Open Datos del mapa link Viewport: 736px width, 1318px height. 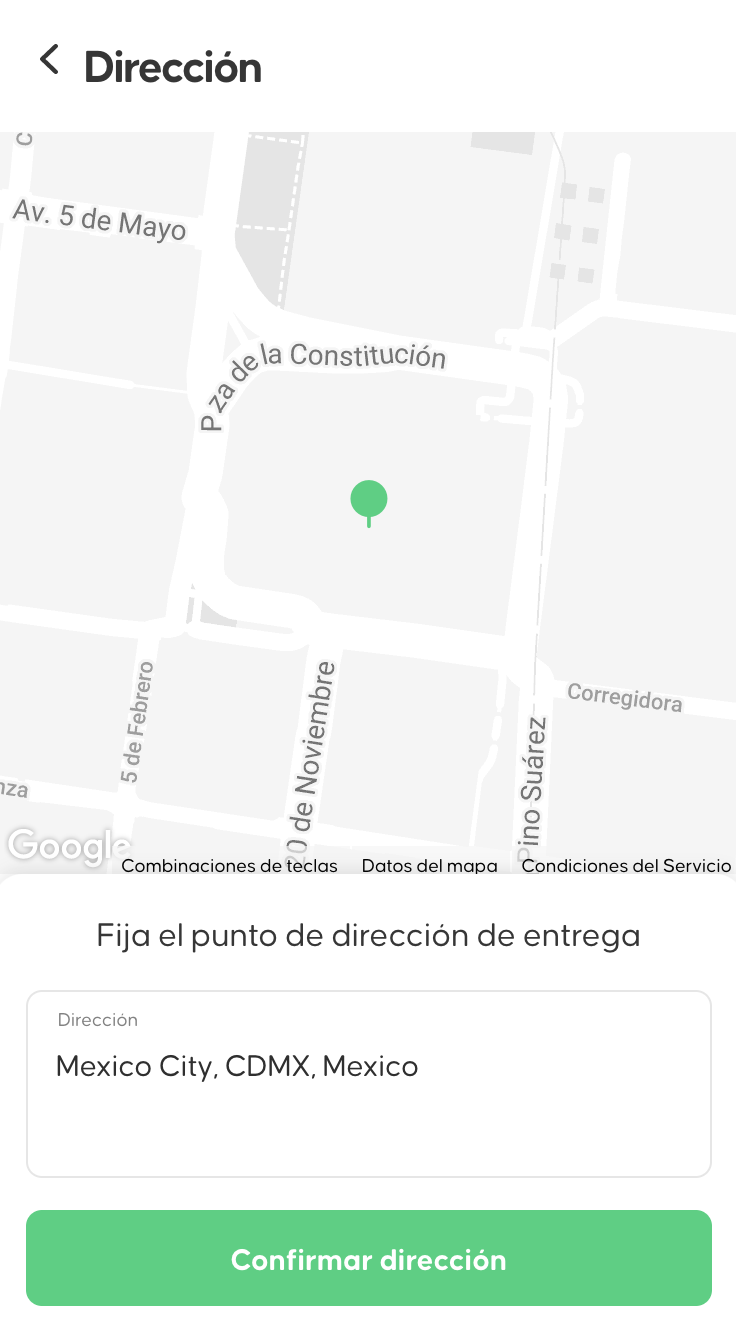click(429, 866)
